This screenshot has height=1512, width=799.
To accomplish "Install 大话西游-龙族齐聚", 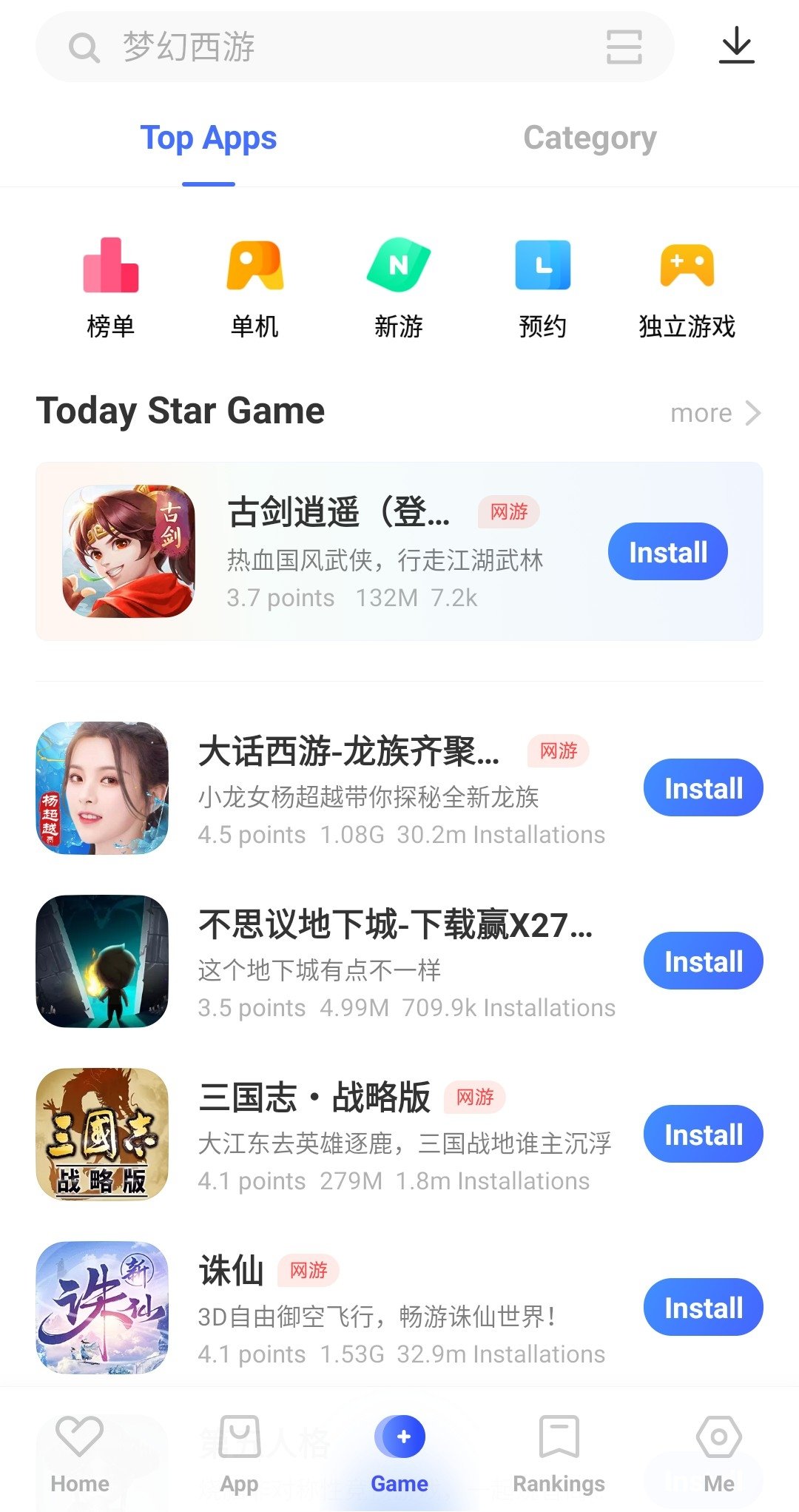I will pyautogui.click(x=703, y=787).
